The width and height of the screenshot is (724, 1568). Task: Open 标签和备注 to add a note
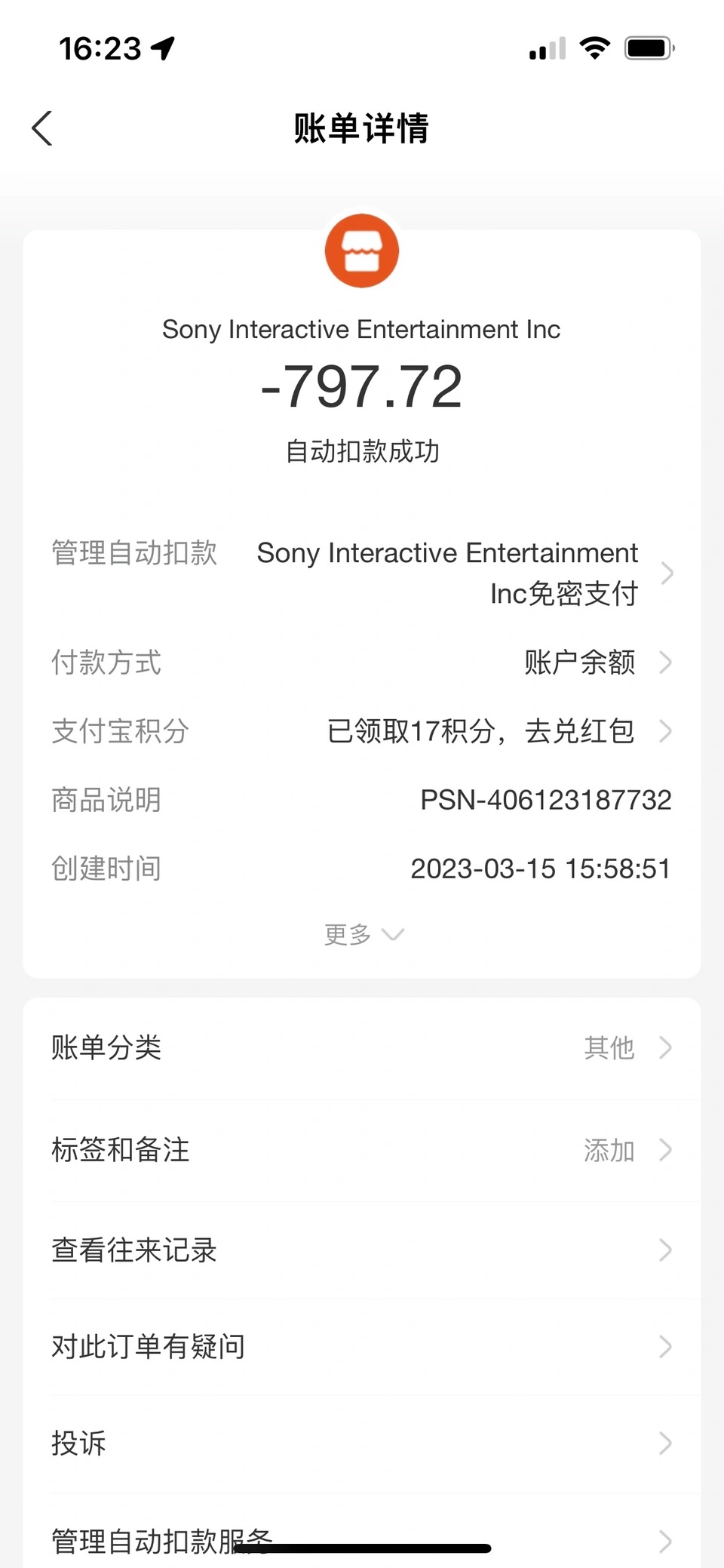[362, 1150]
